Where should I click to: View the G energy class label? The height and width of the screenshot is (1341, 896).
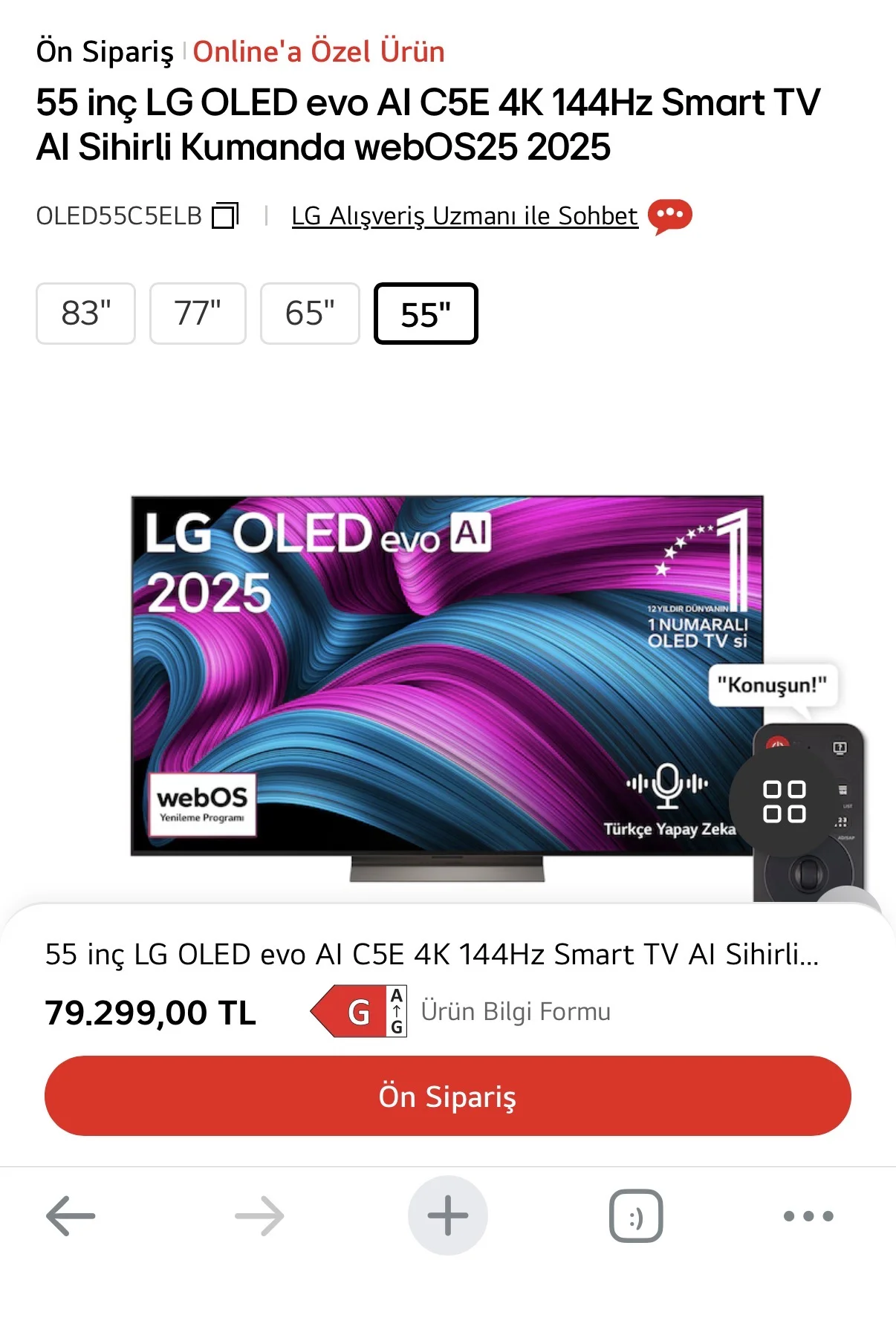click(358, 1011)
